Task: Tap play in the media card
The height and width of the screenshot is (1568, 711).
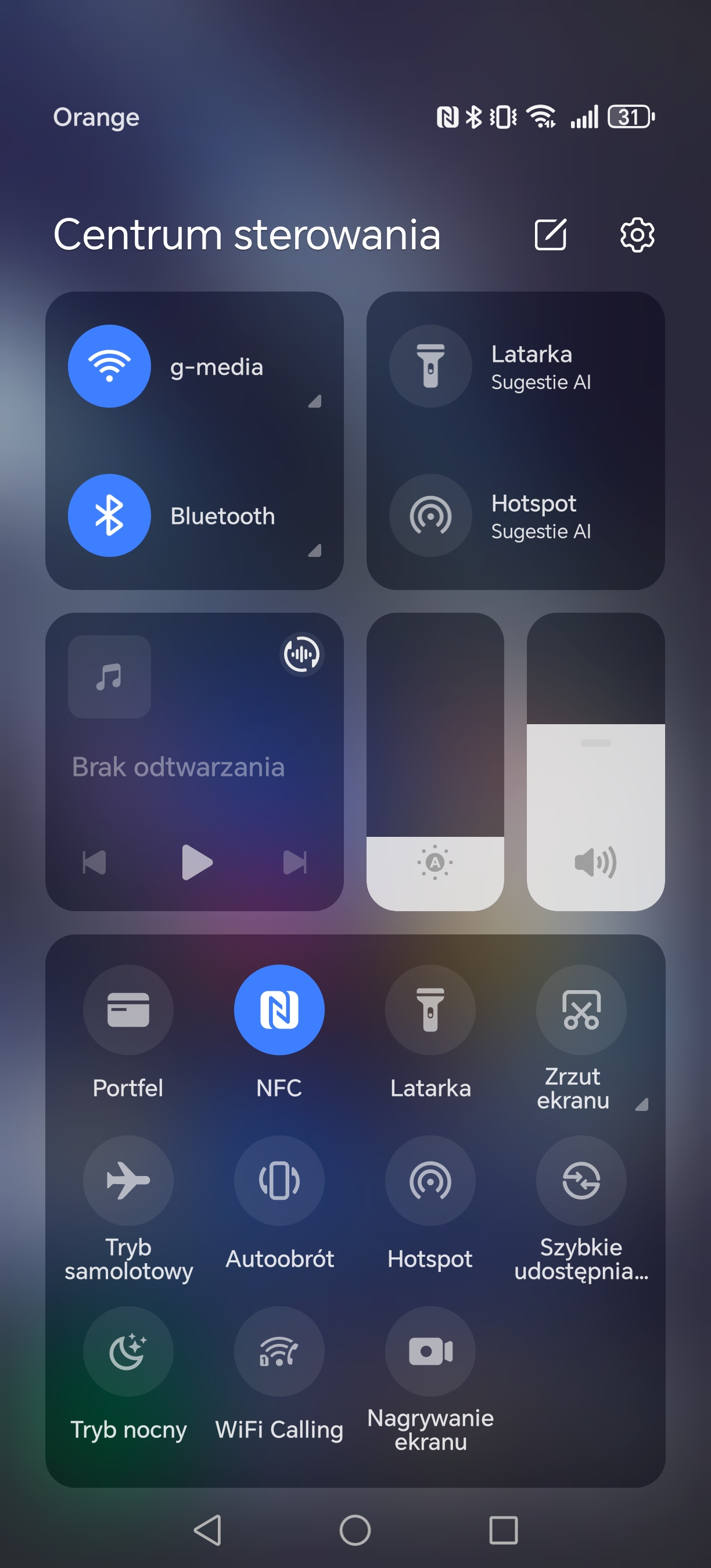Action: [x=196, y=862]
